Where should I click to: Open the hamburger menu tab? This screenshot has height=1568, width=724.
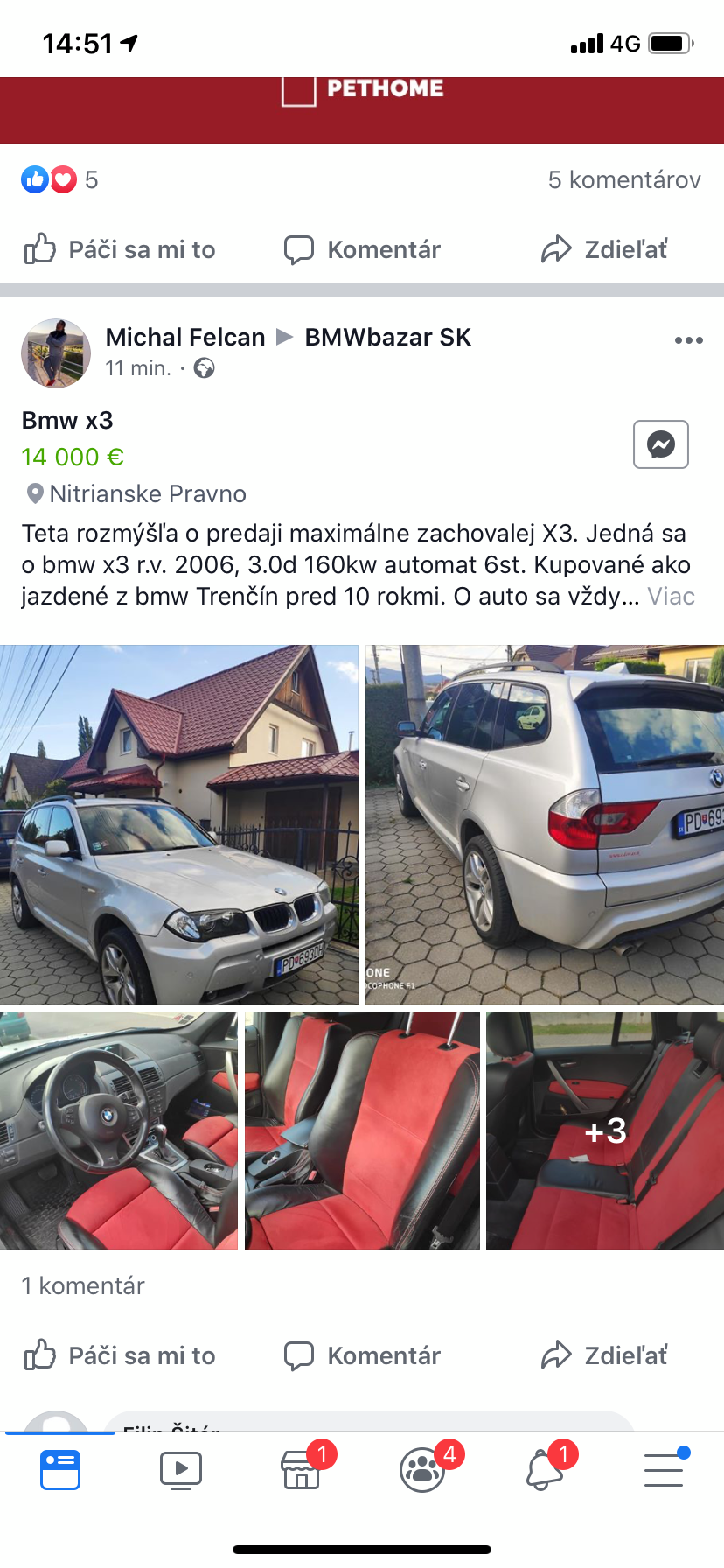click(664, 1470)
